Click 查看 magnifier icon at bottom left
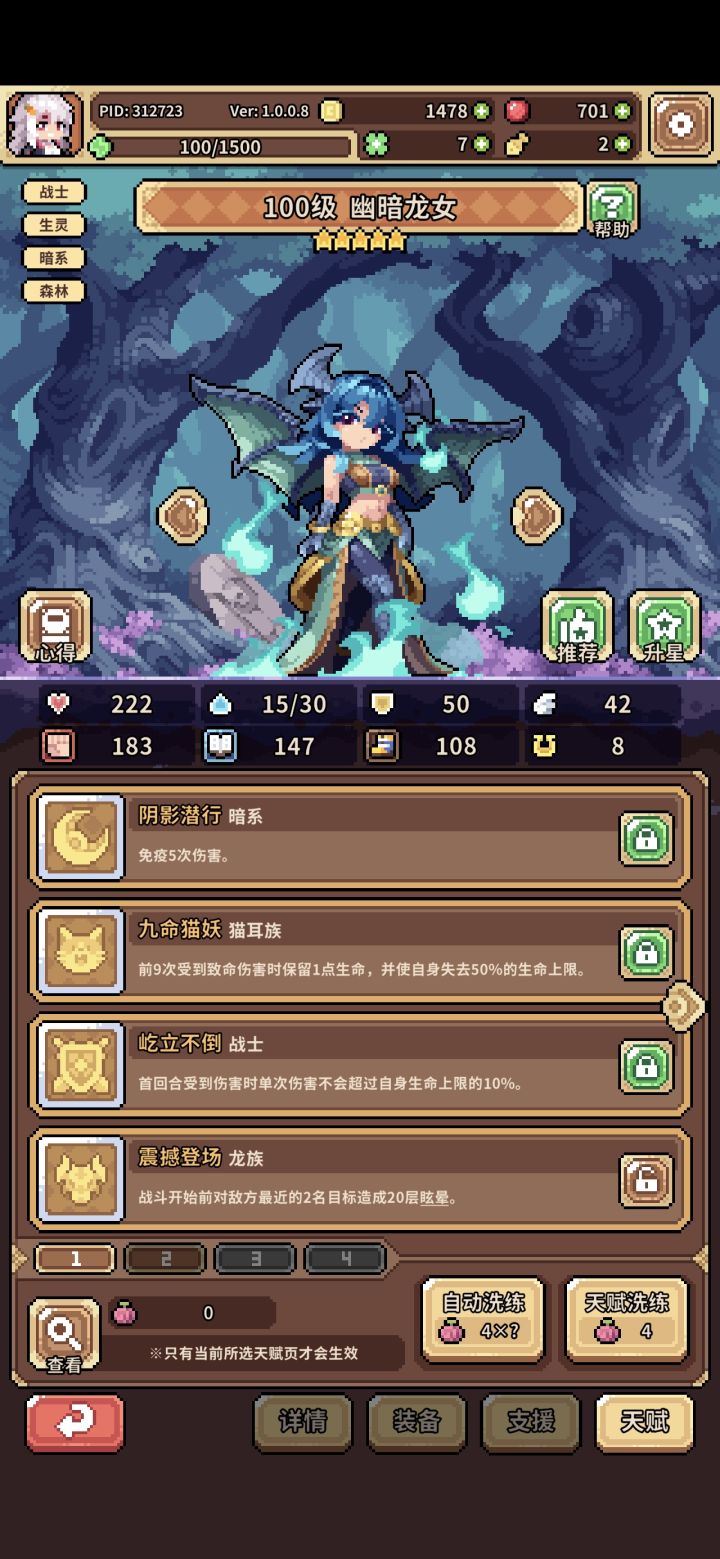Screen dimensions: 720x1559 point(63,1331)
